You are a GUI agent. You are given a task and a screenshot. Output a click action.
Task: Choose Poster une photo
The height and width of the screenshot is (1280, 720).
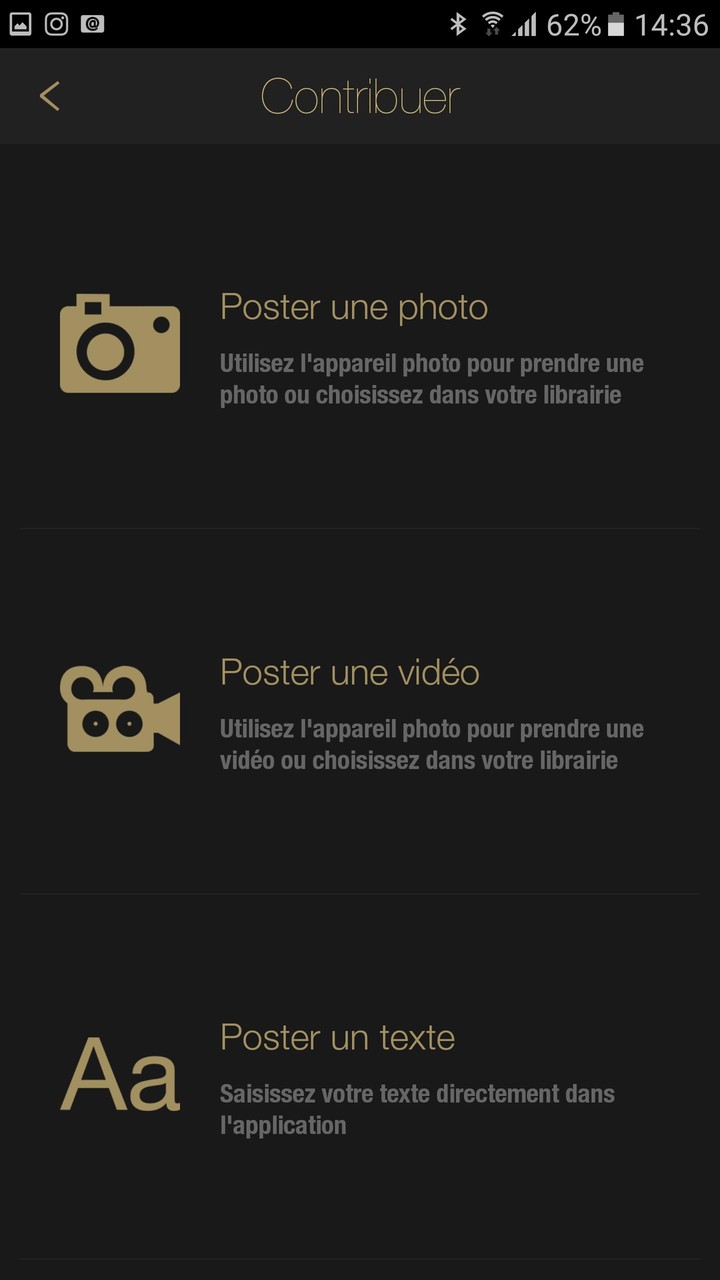pyautogui.click(x=354, y=307)
